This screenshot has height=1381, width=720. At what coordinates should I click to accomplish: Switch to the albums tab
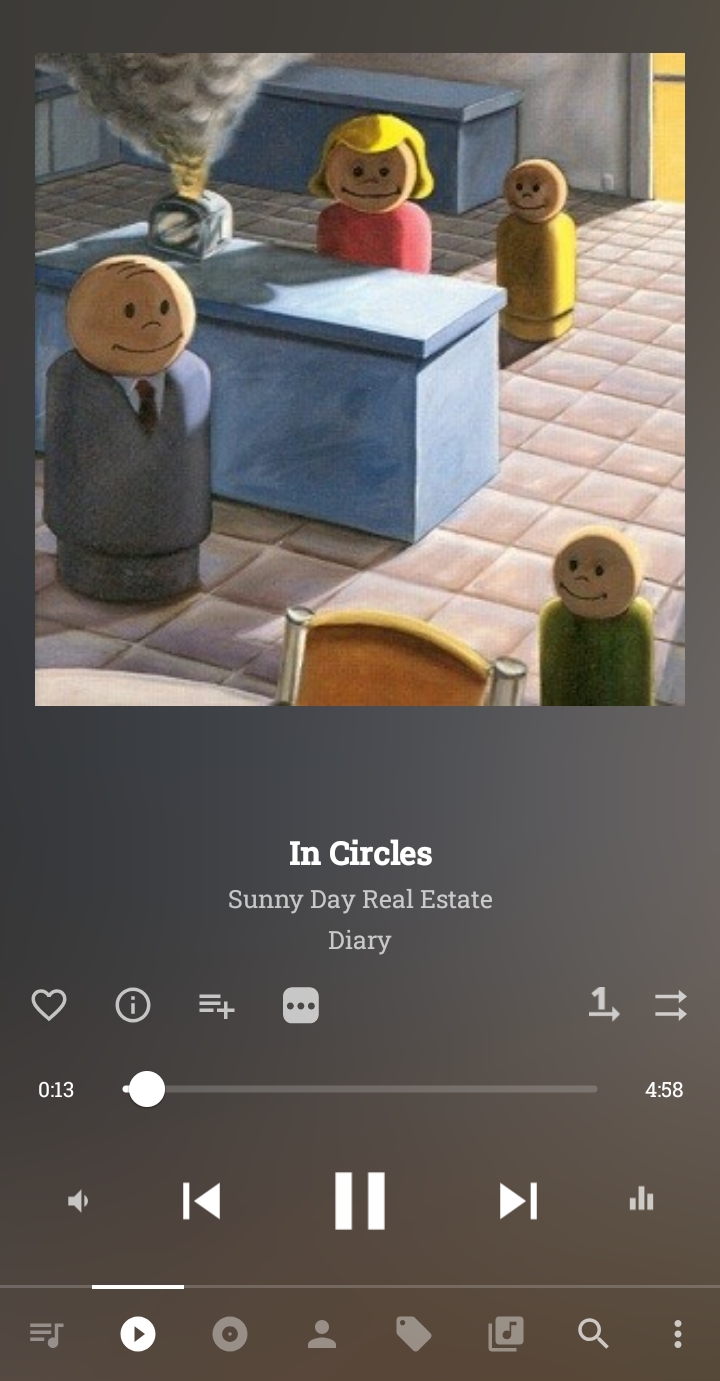(x=230, y=1334)
